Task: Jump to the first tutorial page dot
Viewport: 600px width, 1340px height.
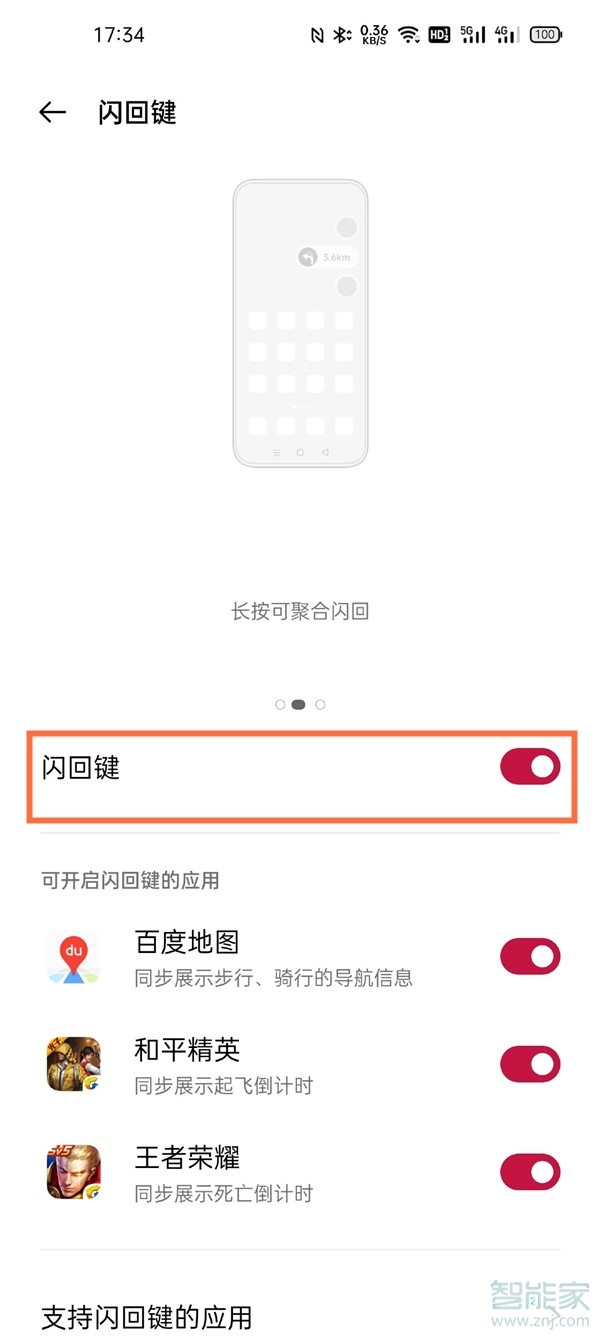Action: point(280,705)
